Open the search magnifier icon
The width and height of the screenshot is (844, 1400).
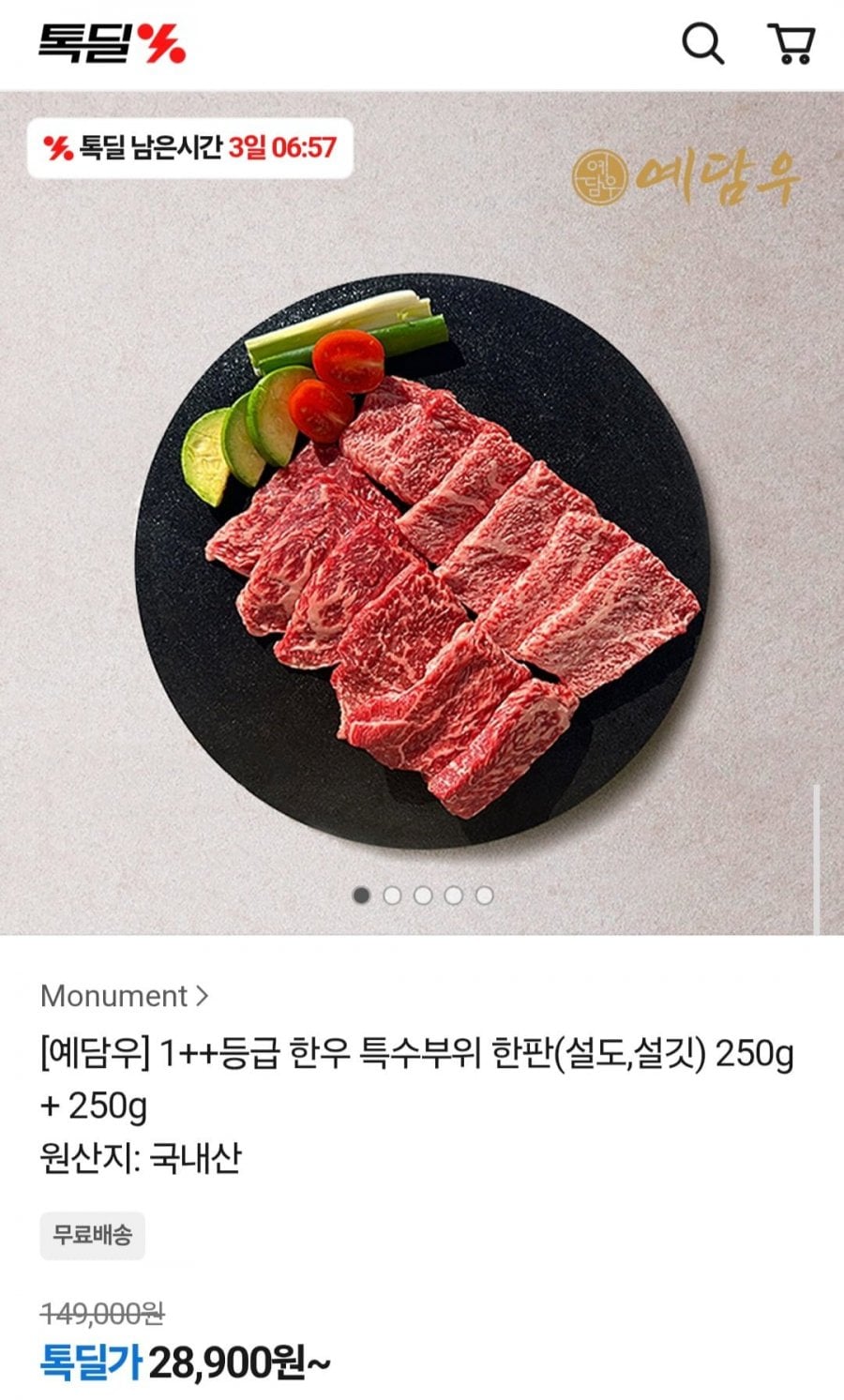click(701, 43)
